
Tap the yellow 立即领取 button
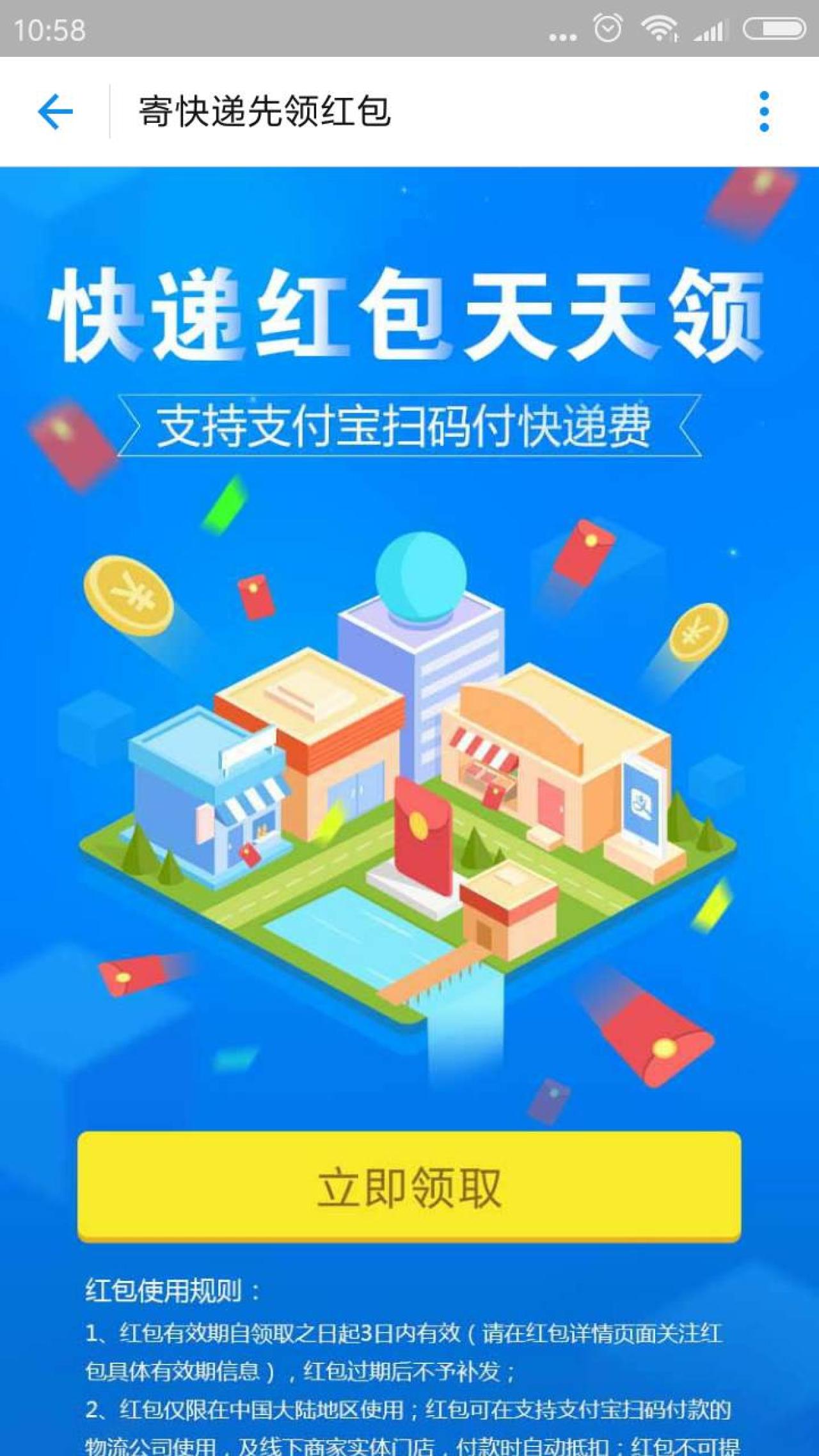pyautogui.click(x=409, y=1187)
